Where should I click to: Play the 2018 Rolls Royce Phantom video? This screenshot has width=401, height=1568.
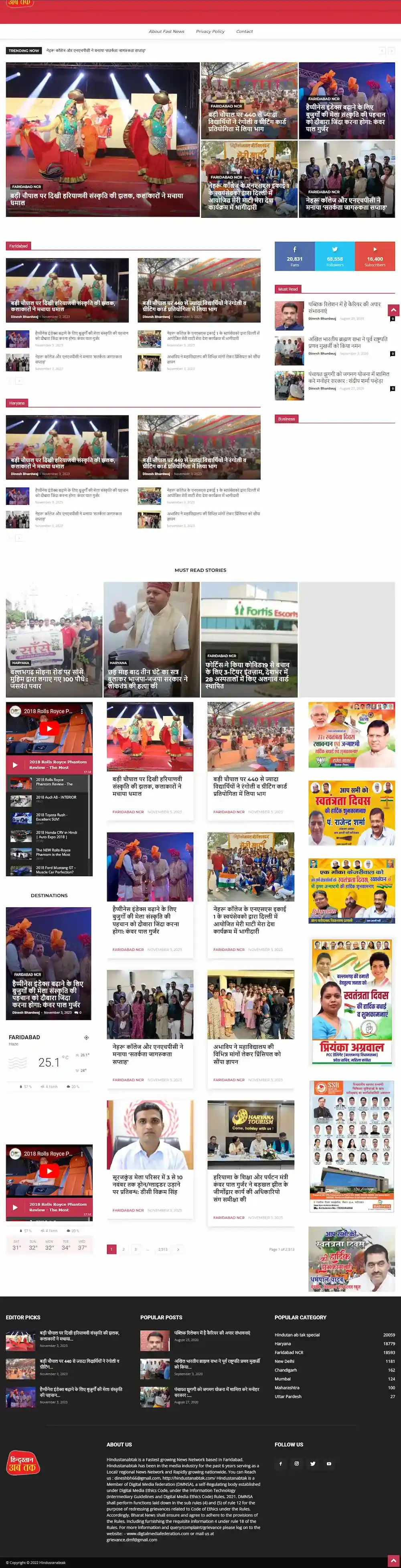[49, 728]
